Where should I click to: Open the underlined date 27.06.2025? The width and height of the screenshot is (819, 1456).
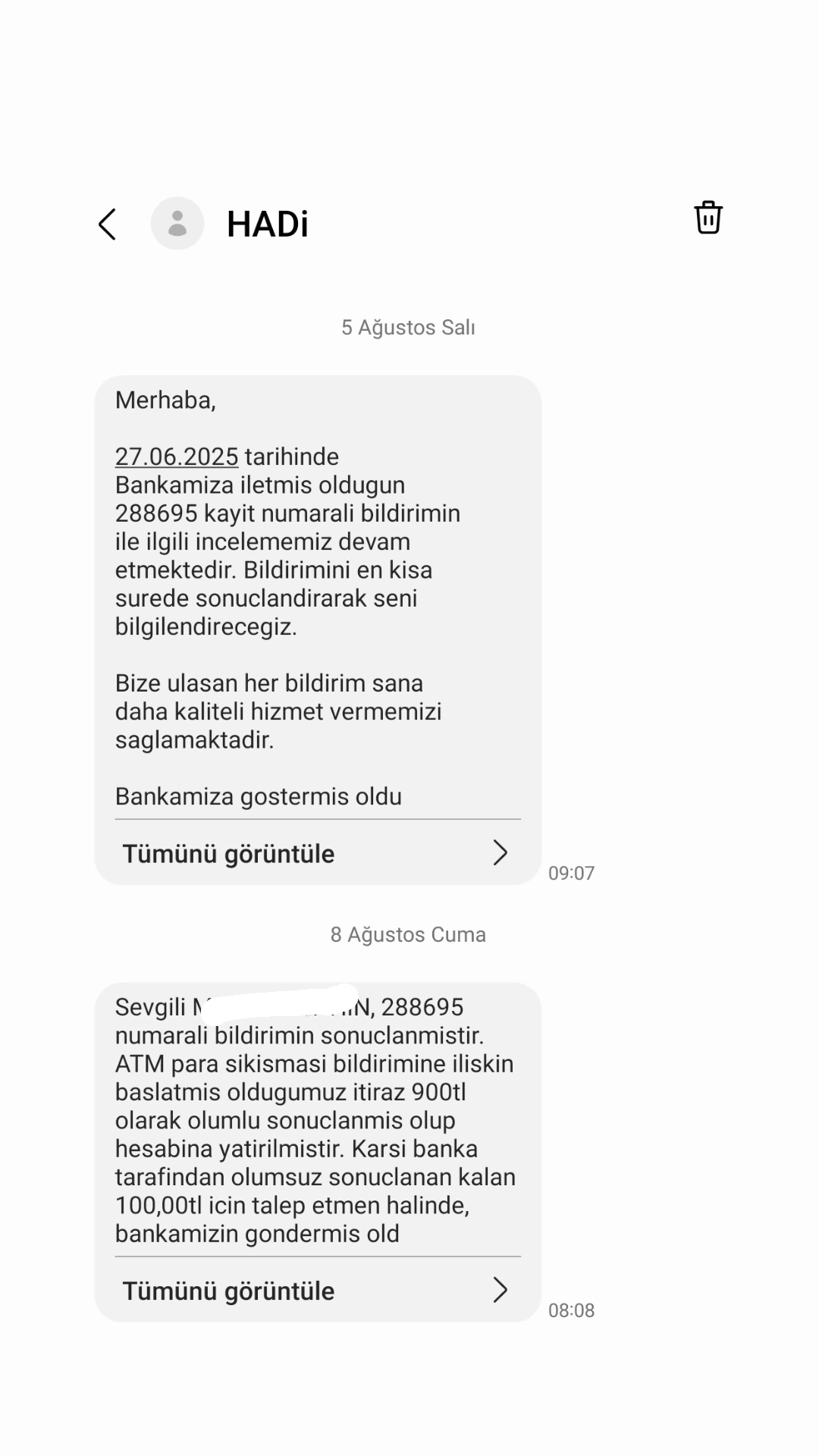[177, 457]
